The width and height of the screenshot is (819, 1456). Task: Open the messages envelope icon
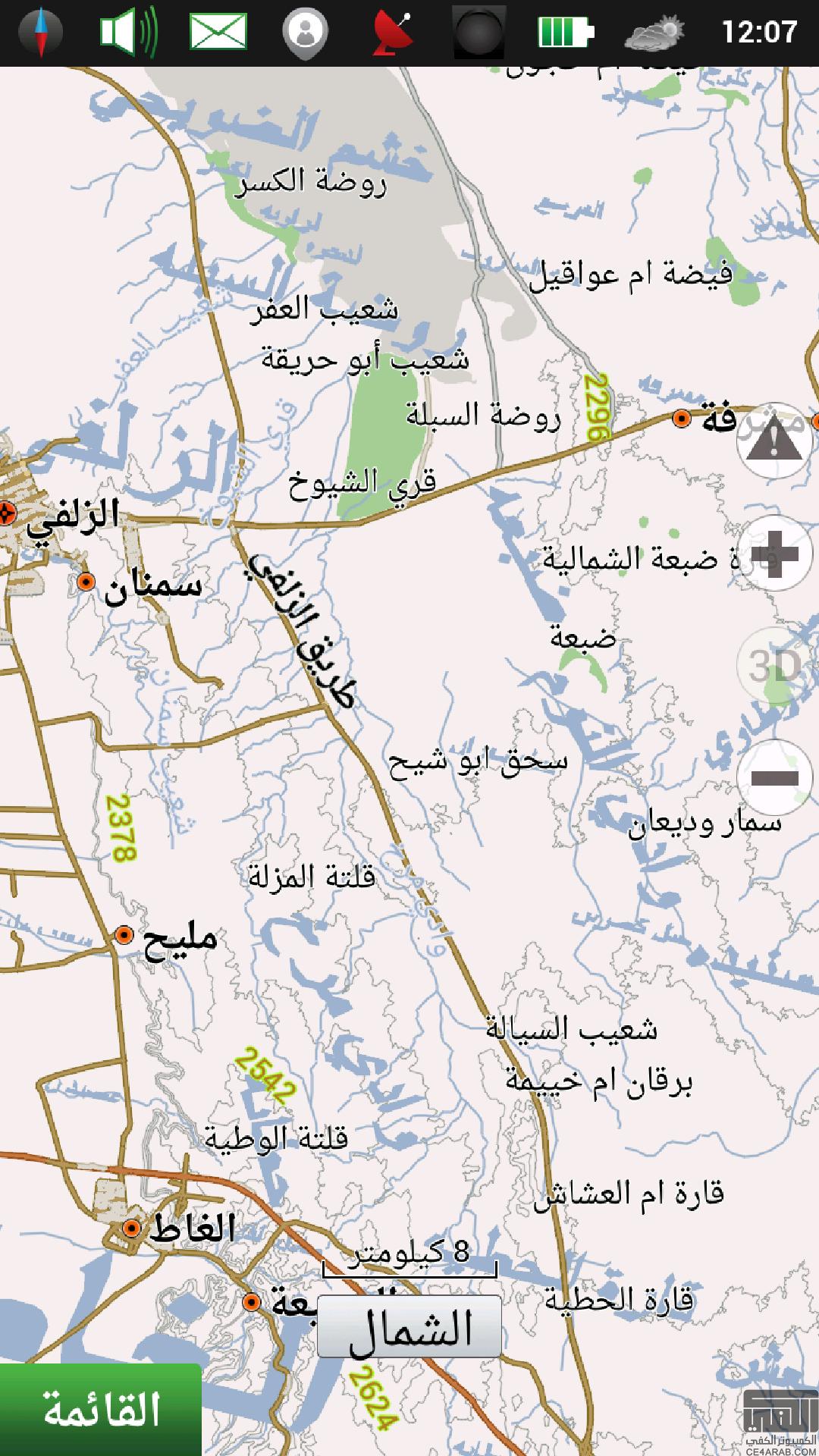(218, 33)
